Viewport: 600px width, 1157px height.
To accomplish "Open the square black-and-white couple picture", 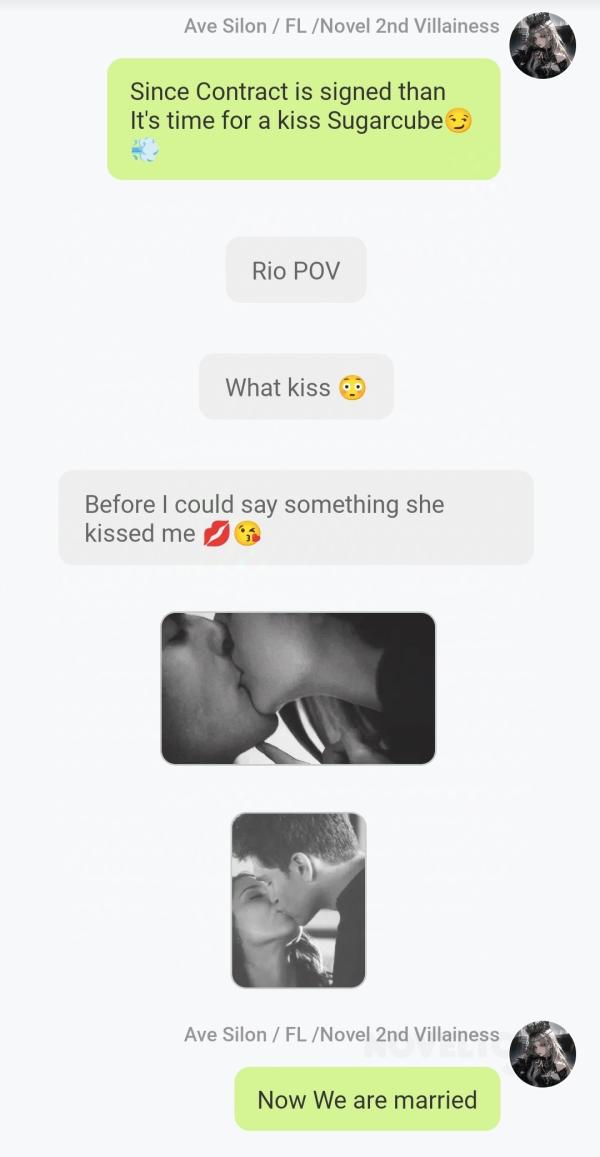I will point(298,900).
